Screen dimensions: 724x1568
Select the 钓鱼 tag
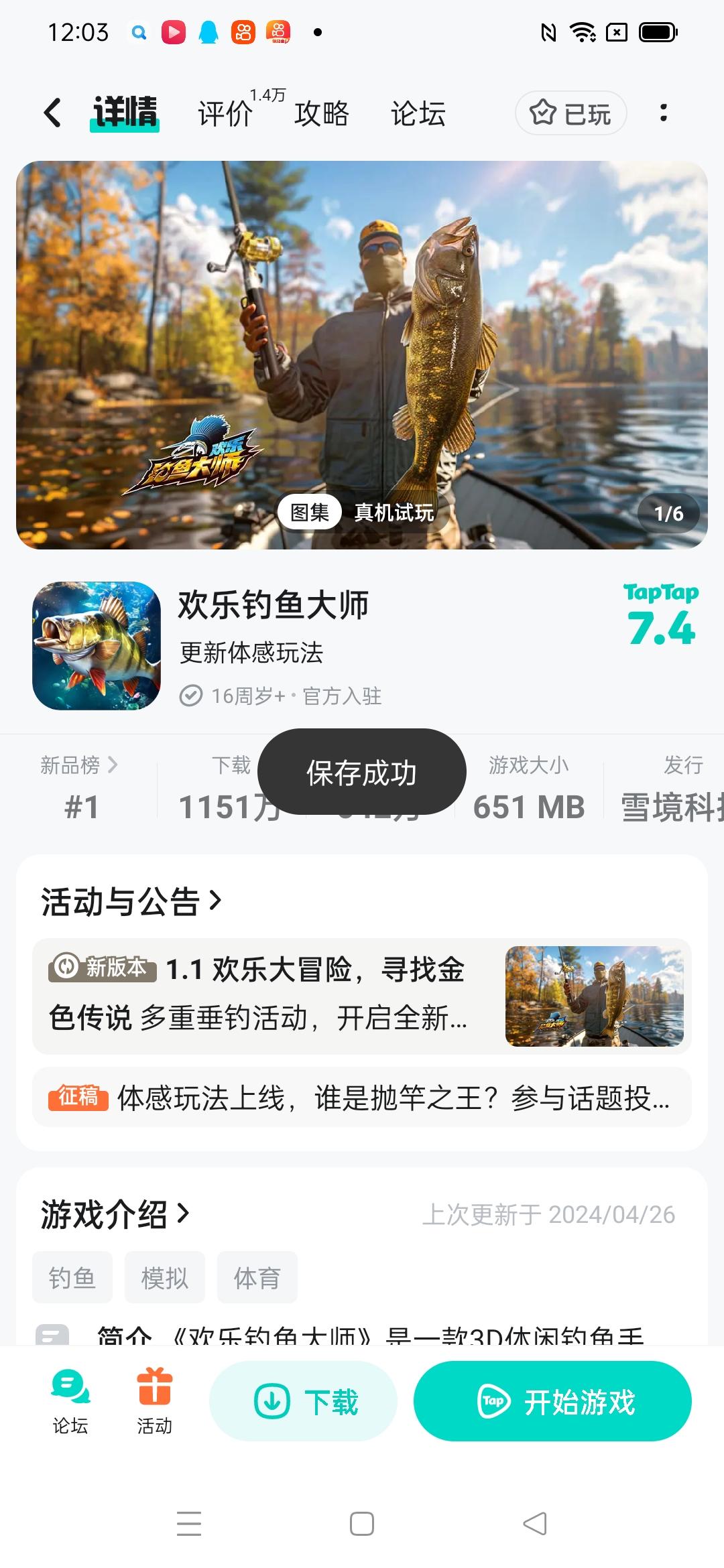point(72,1277)
